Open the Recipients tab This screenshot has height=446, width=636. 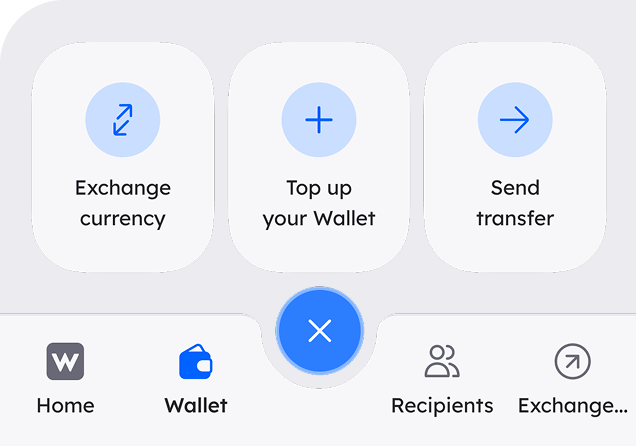[442, 378]
